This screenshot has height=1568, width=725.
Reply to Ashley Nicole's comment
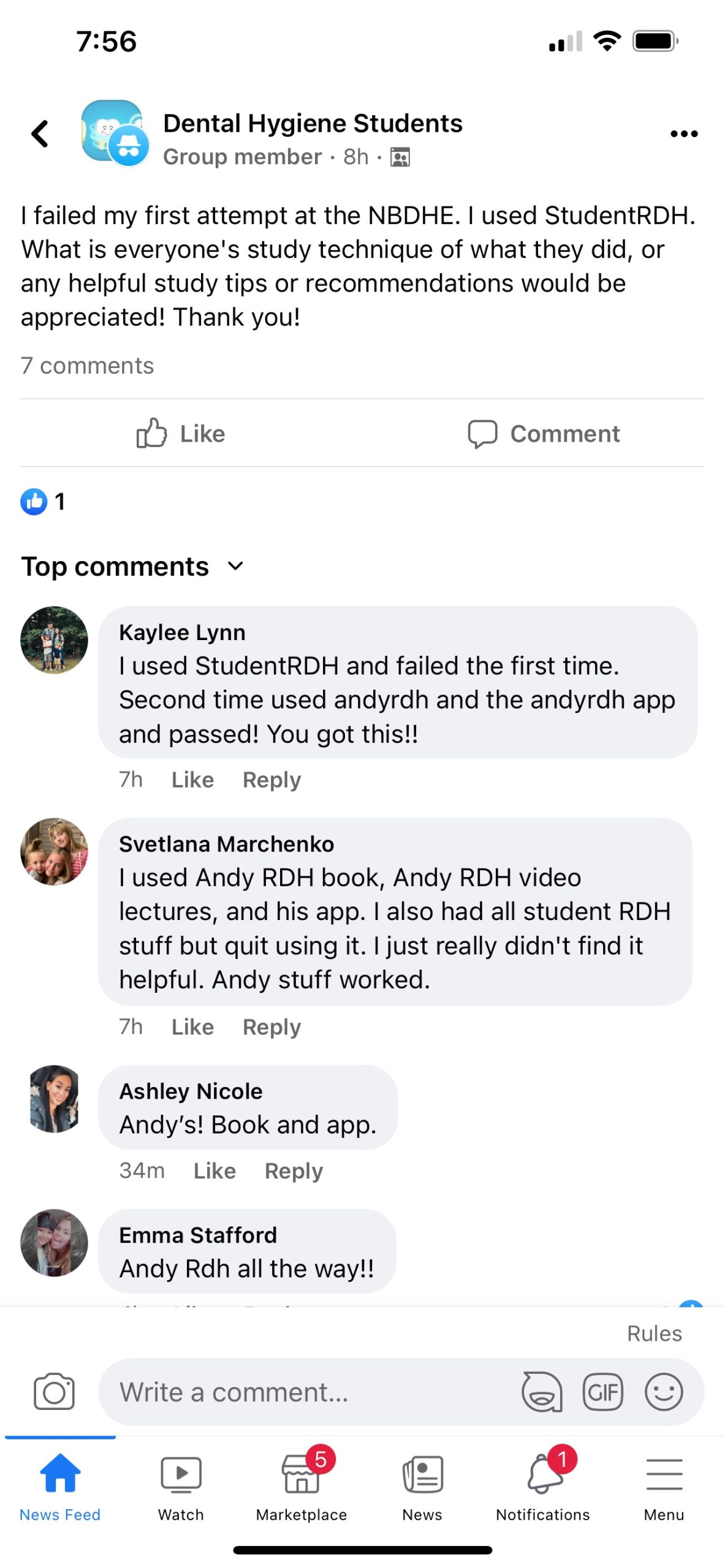click(x=293, y=1170)
